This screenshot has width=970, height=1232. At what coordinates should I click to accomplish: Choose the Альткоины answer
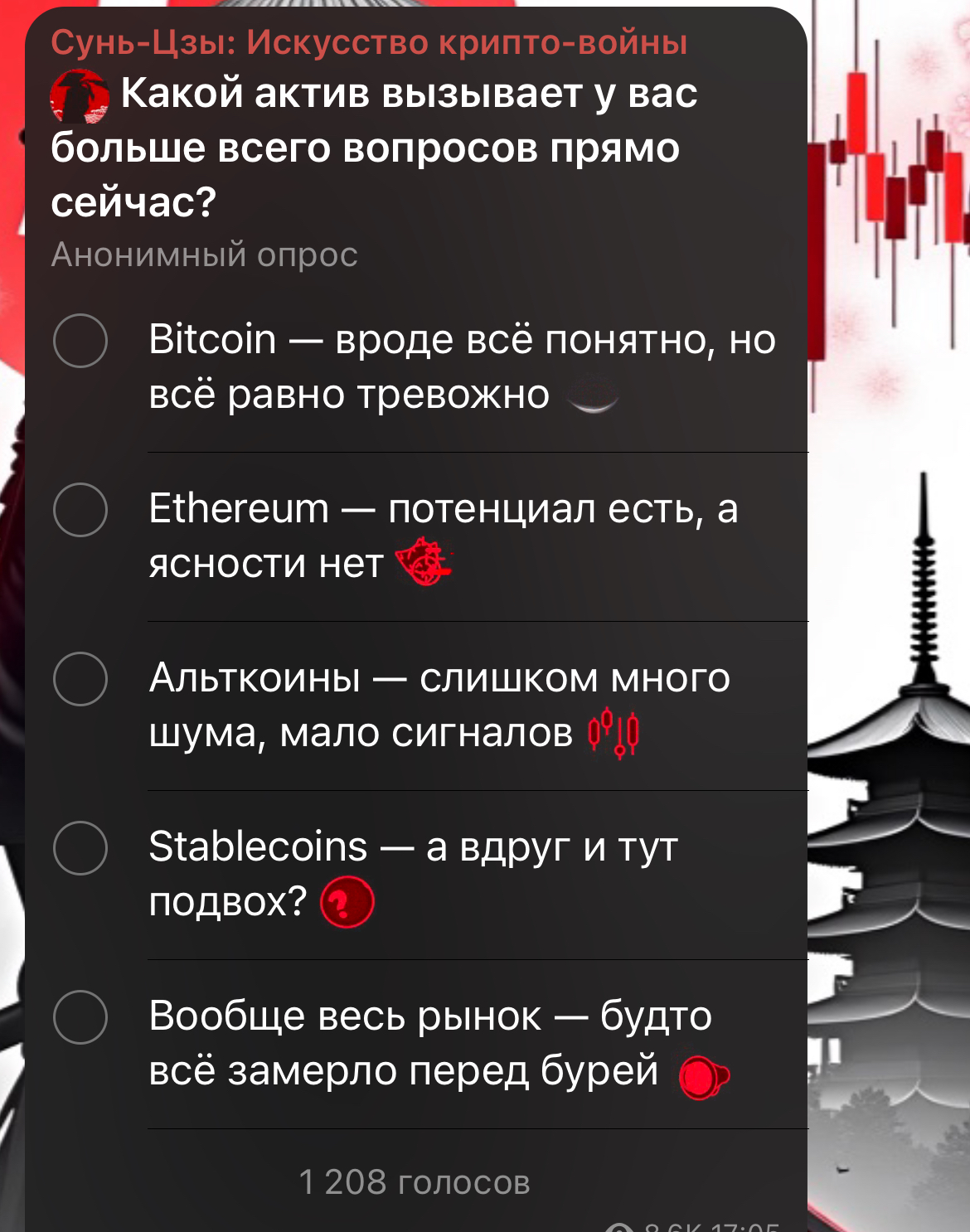click(80, 679)
